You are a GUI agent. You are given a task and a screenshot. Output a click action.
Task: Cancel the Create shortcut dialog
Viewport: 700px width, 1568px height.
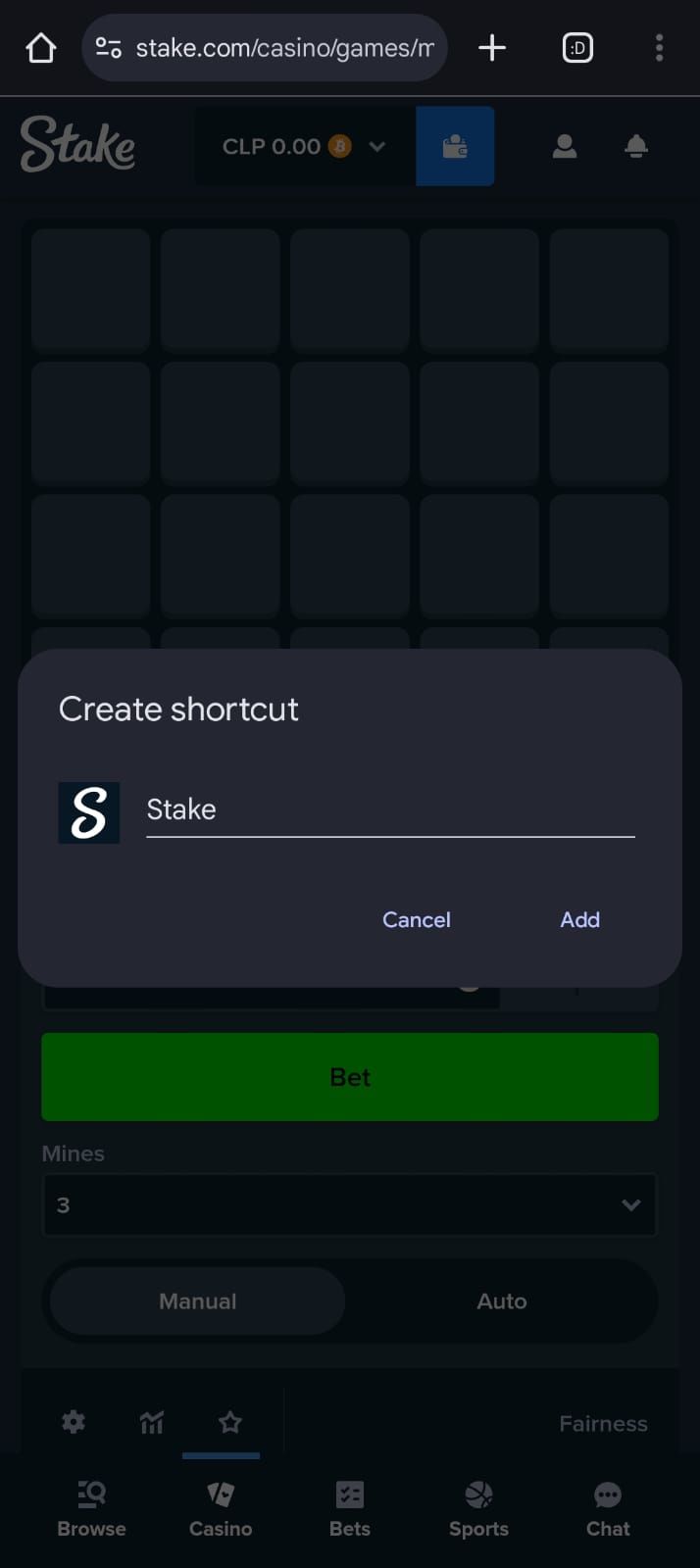[416, 919]
